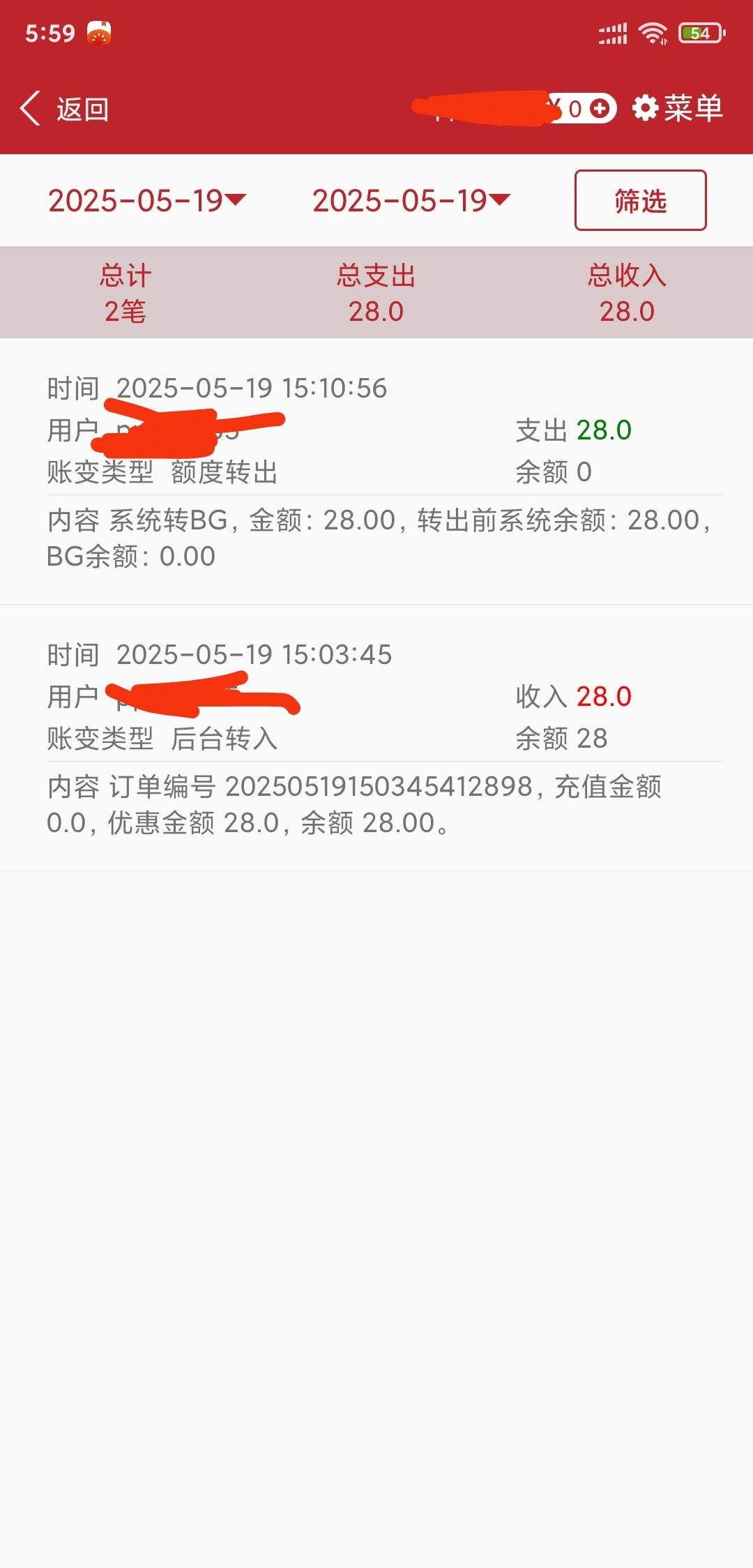The width and height of the screenshot is (753, 1568).
Task: Open the 菜单 settings menu
Action: pos(678,108)
